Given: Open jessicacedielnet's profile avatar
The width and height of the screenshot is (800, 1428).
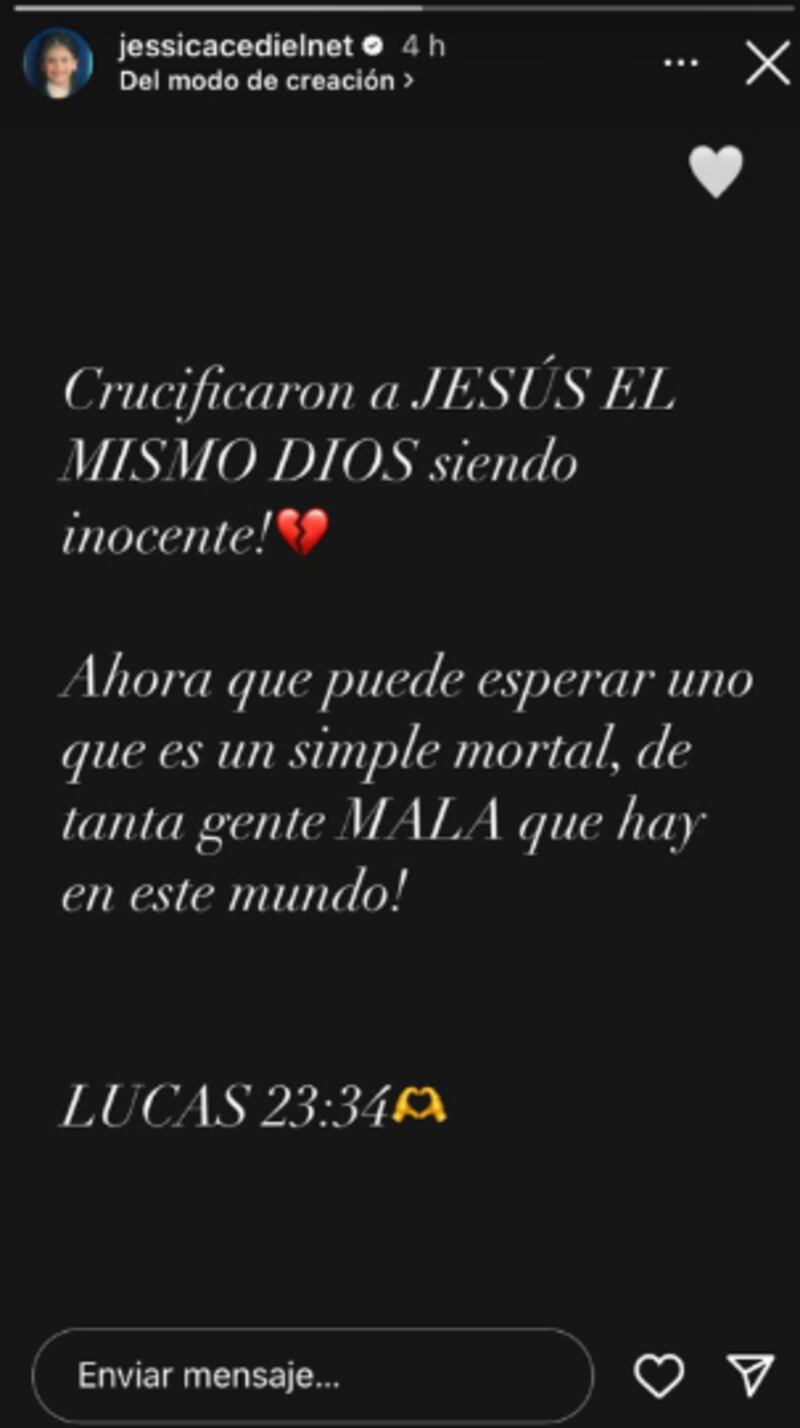Looking at the screenshot, I should pyautogui.click(x=60, y=60).
